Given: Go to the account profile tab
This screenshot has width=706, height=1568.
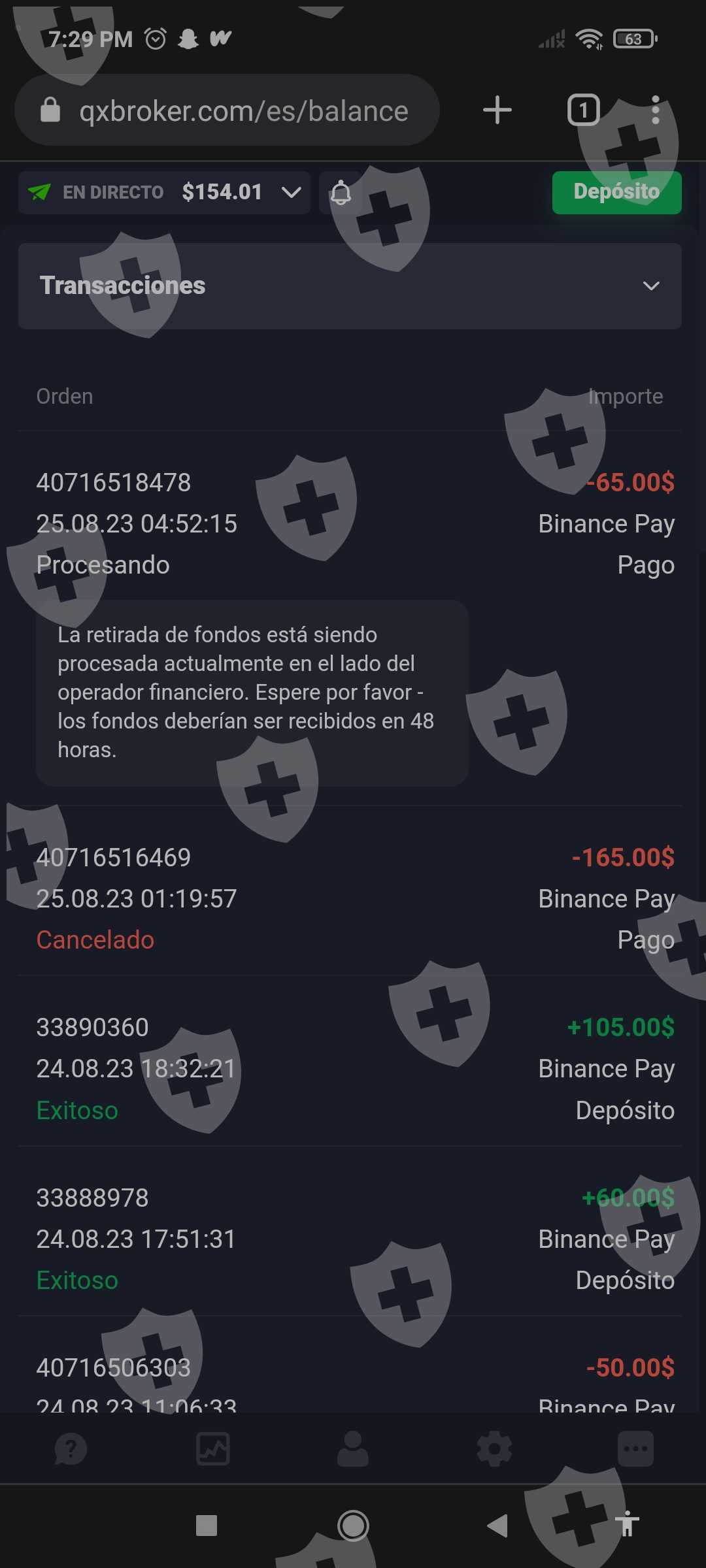Looking at the screenshot, I should [x=353, y=1449].
